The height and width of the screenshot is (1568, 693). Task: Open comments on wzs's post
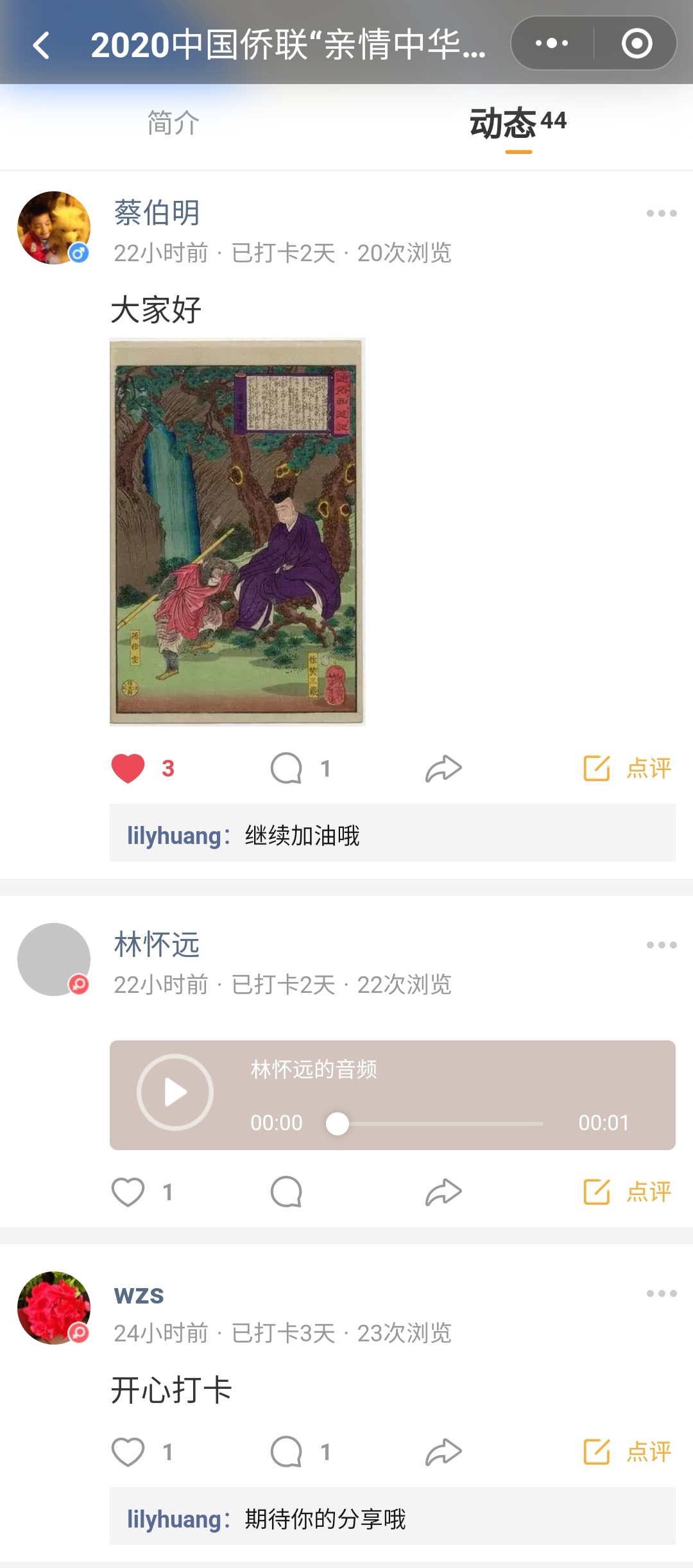(x=286, y=1452)
